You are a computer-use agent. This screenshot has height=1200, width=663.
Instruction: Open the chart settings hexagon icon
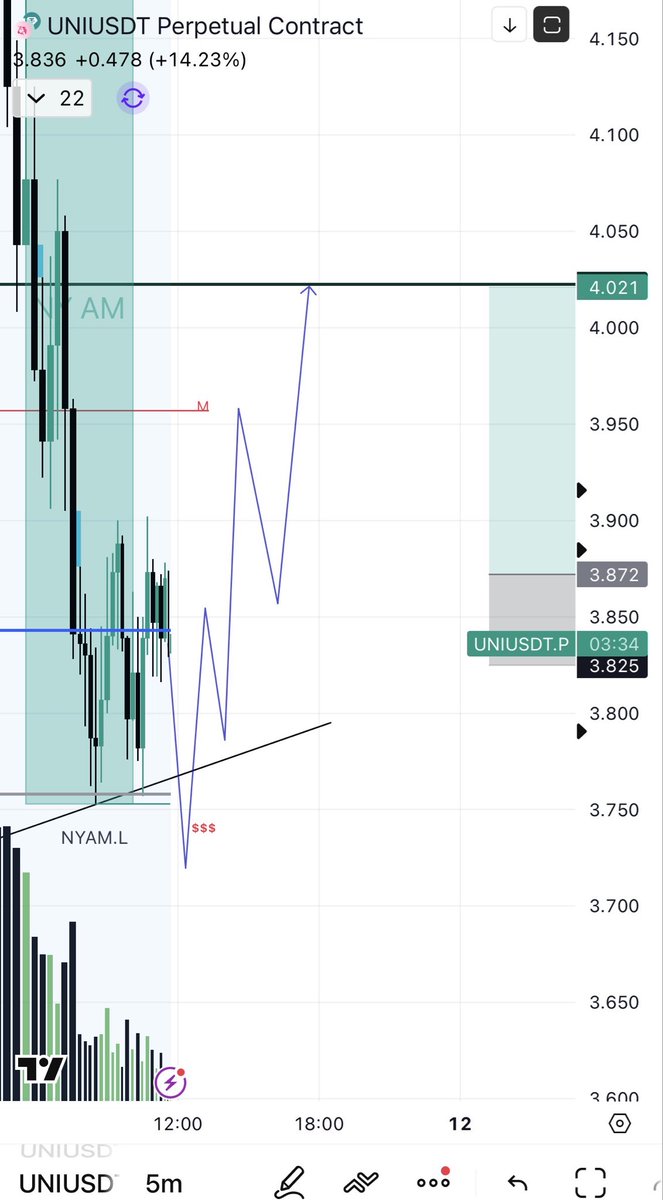pyautogui.click(x=620, y=1124)
